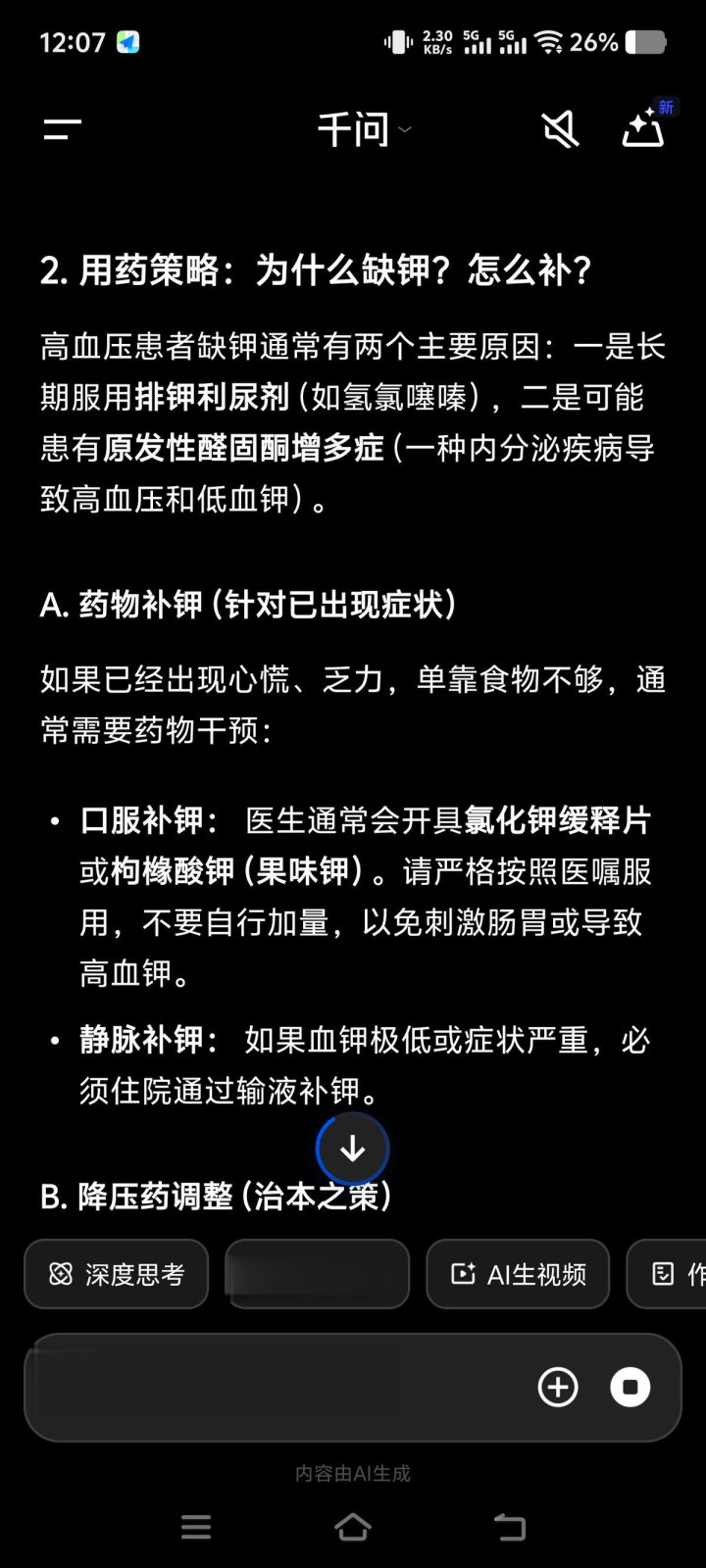This screenshot has width=706, height=1568.
Task: Enable the 深度思考 chip
Action: point(117,1274)
